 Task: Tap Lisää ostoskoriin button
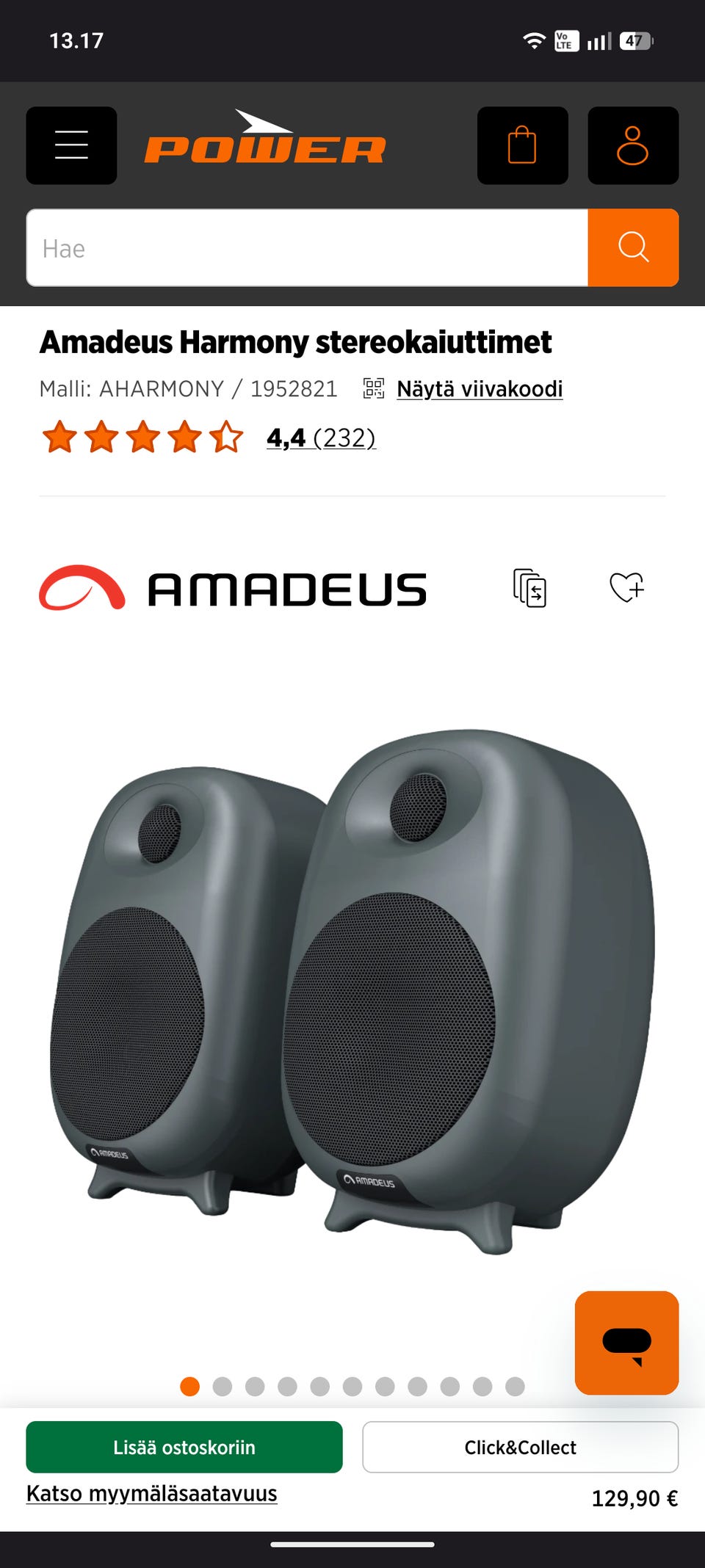(x=184, y=1447)
